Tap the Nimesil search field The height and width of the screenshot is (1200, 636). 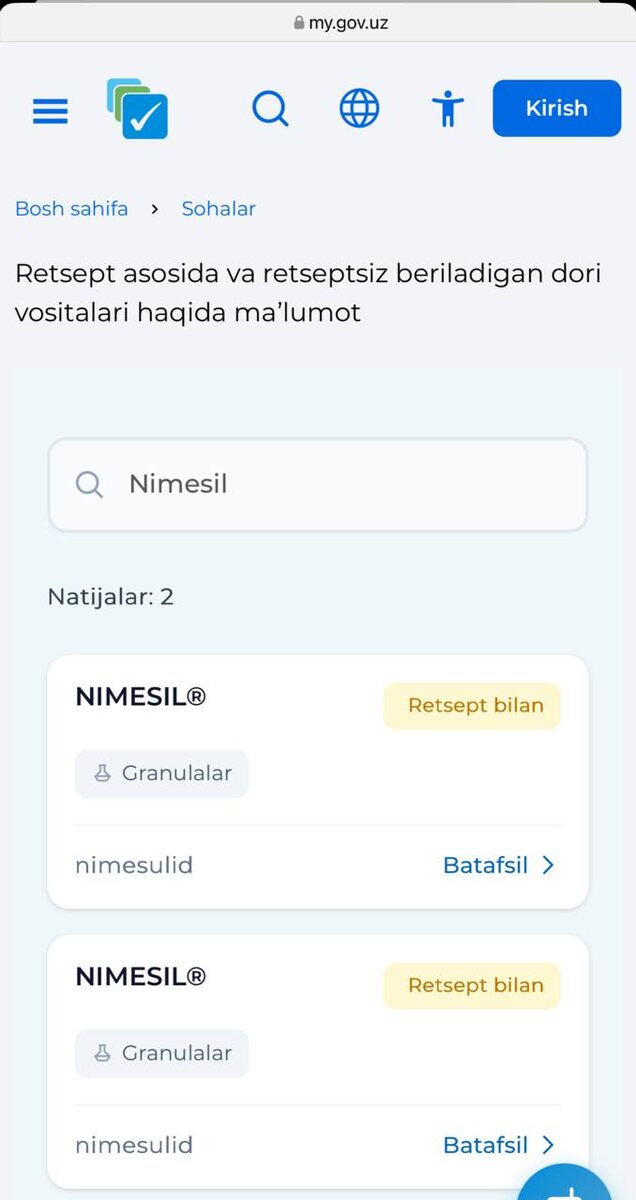click(x=318, y=485)
